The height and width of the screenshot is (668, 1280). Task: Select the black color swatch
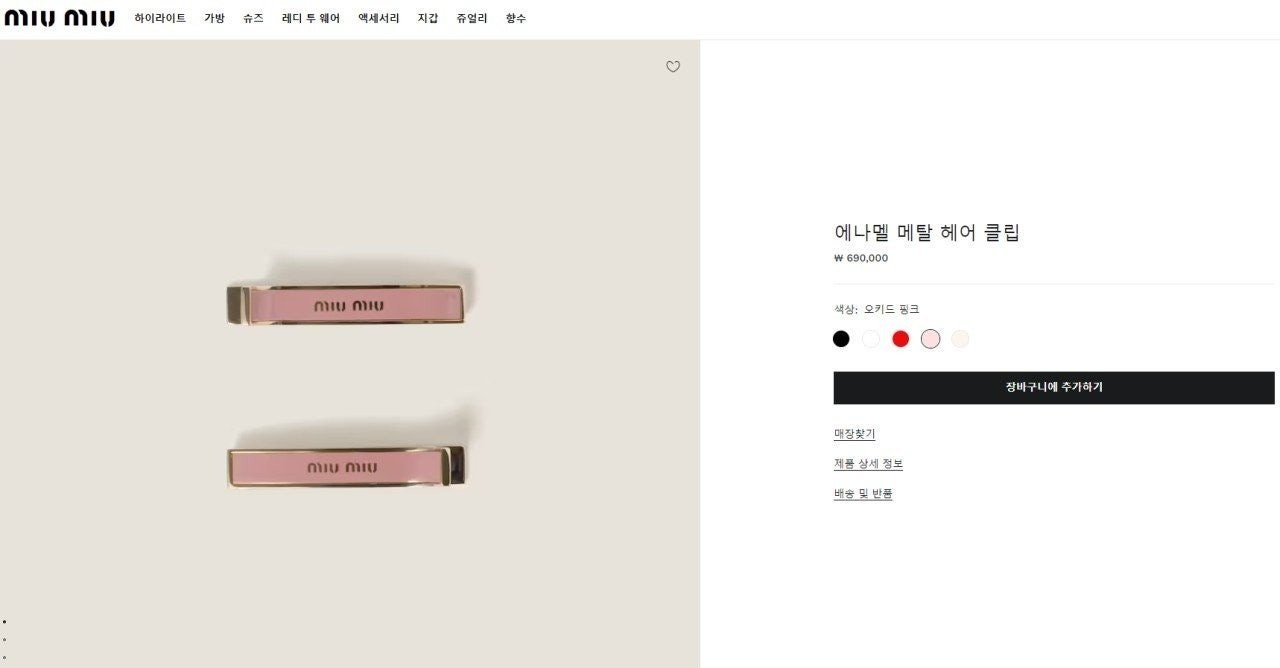coord(841,339)
